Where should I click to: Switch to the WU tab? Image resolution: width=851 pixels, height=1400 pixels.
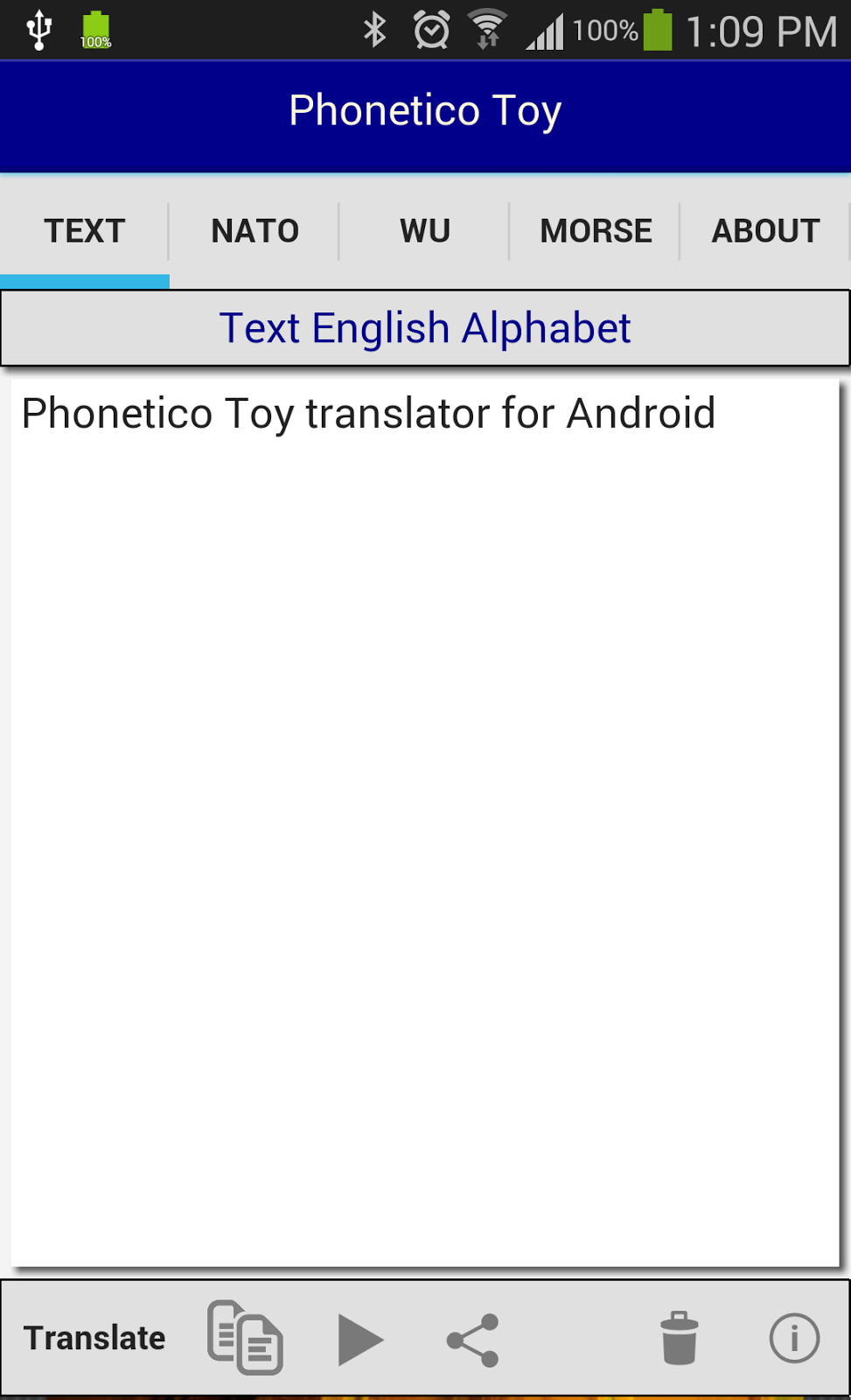[x=425, y=231]
